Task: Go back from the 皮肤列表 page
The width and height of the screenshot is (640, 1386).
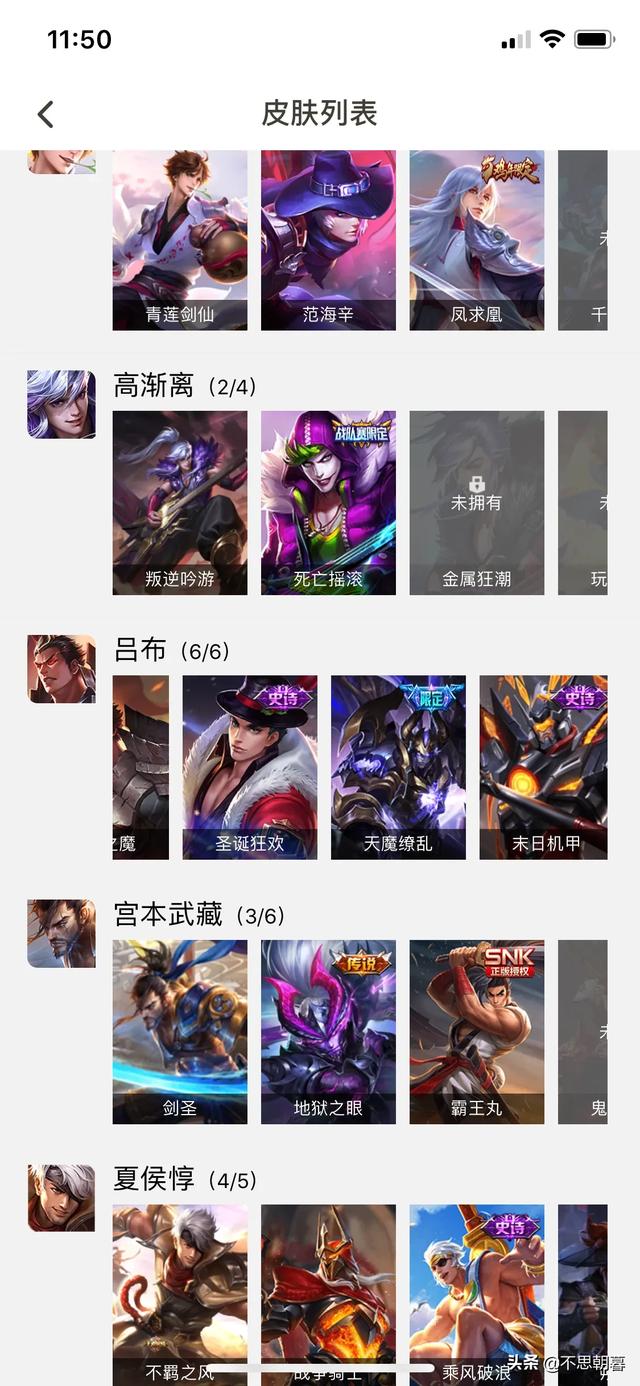Action: [x=46, y=114]
